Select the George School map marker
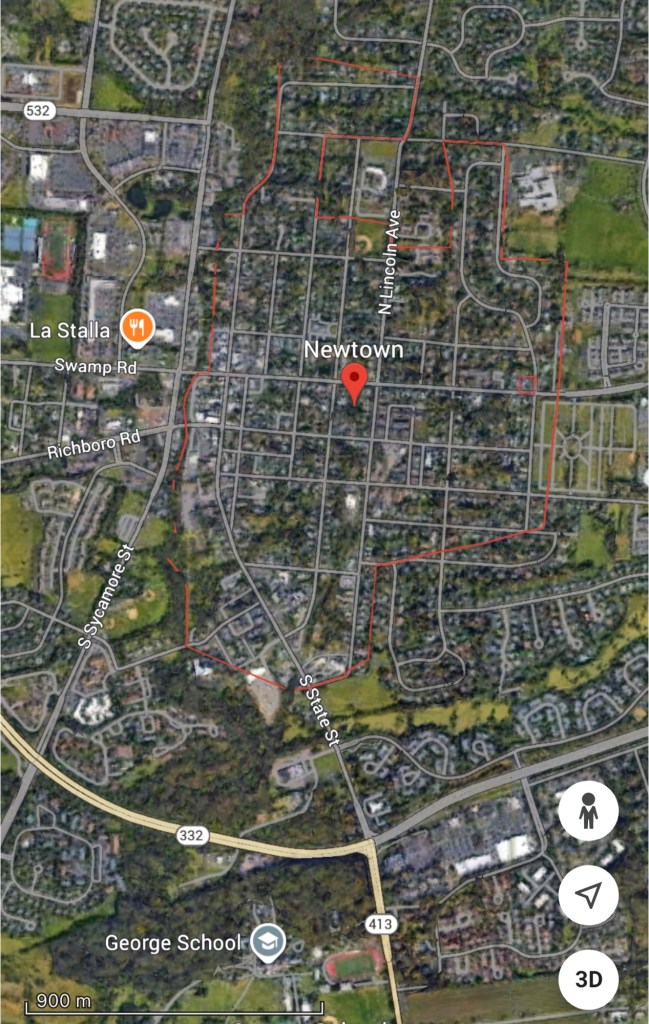649x1024 pixels. point(268,942)
